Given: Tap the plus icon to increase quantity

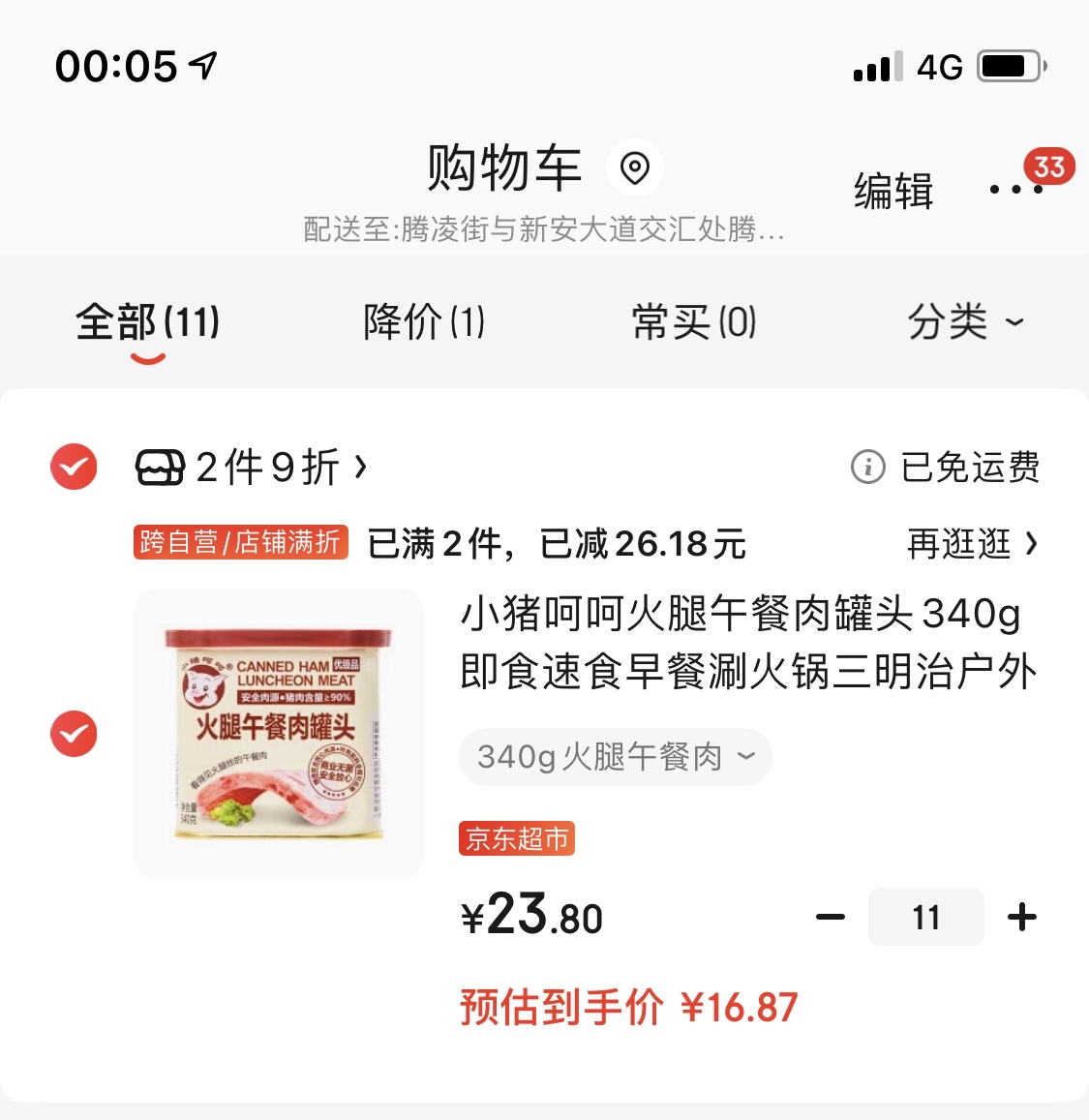Looking at the screenshot, I should point(1021,916).
